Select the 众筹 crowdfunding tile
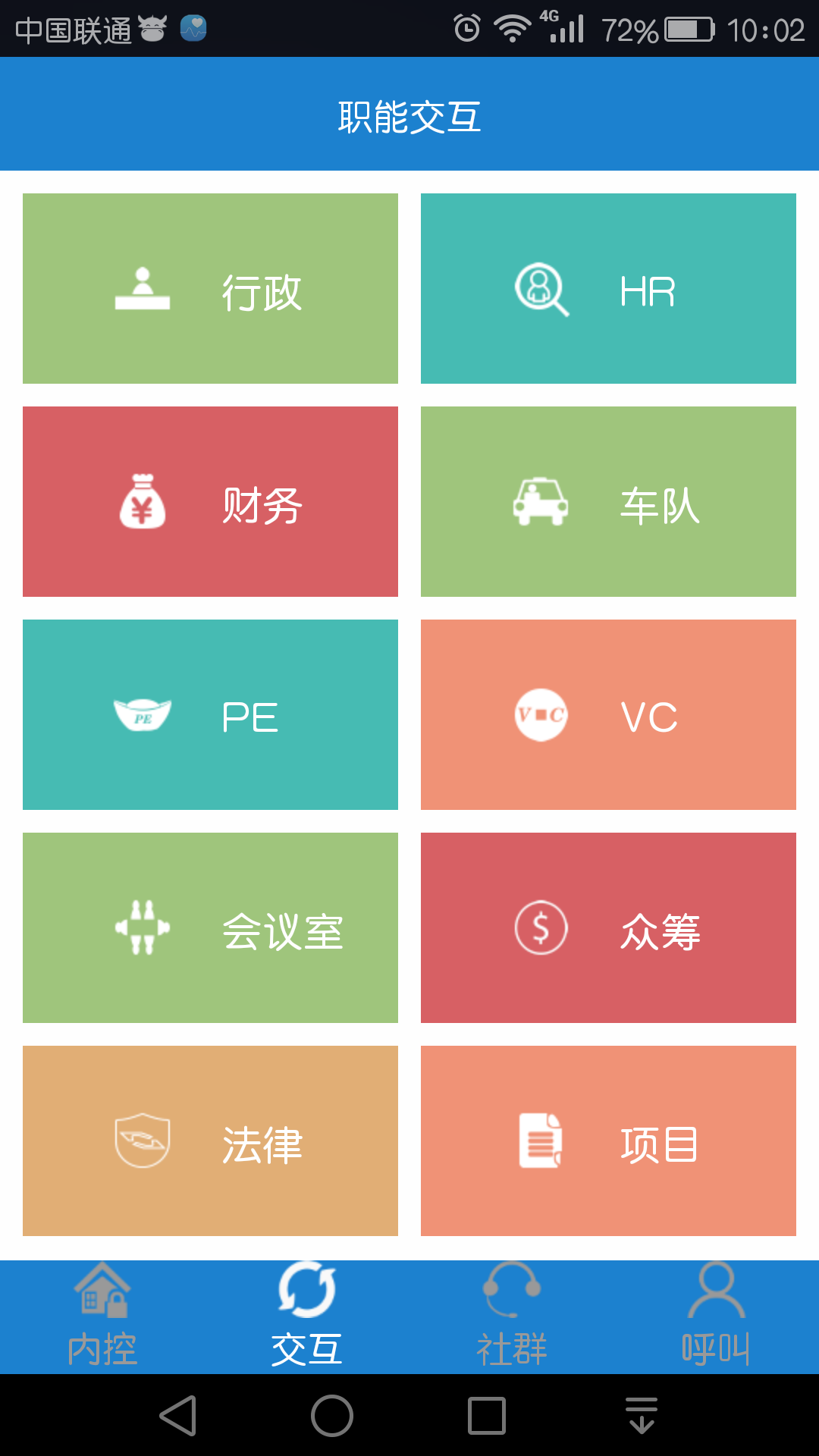The width and height of the screenshot is (819, 1456). point(608,927)
